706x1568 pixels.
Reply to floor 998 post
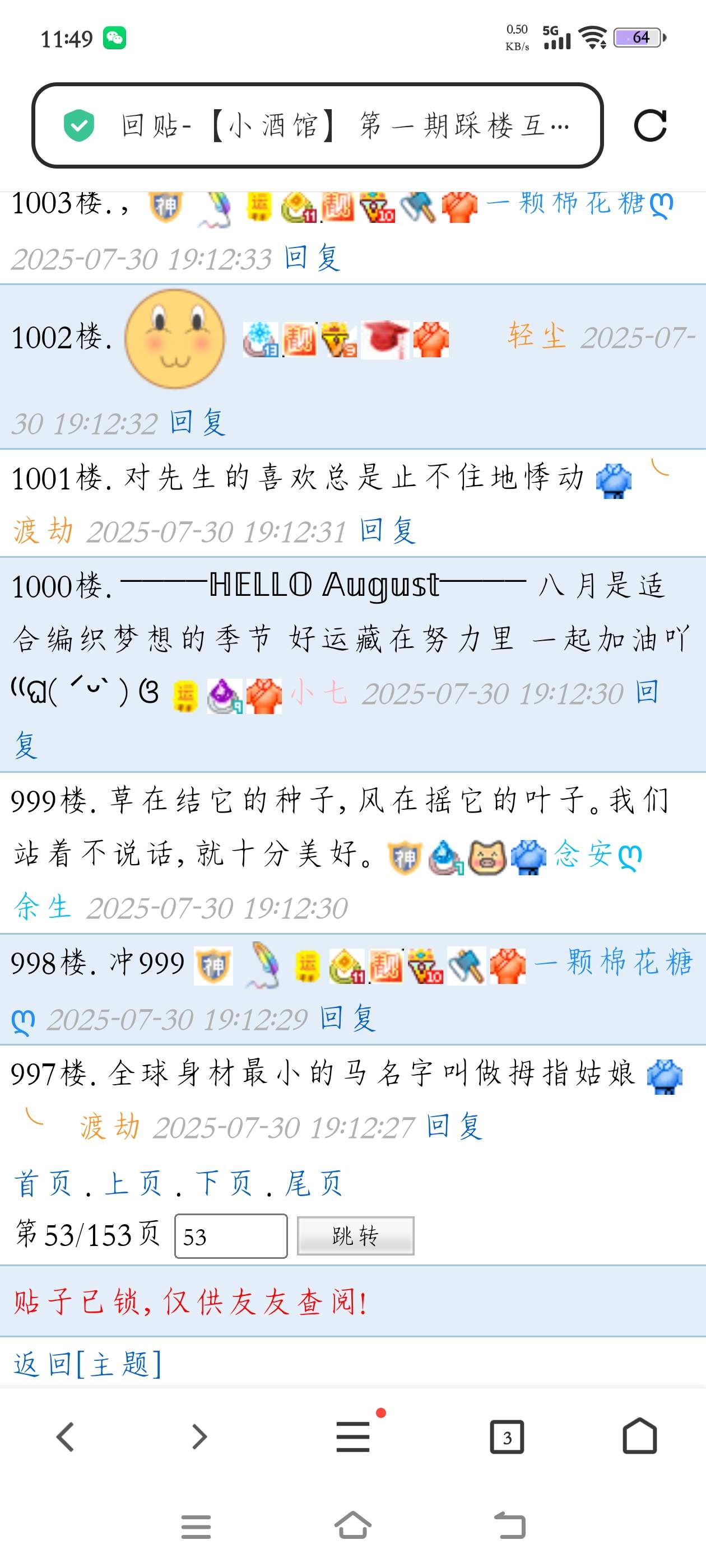click(x=348, y=1018)
